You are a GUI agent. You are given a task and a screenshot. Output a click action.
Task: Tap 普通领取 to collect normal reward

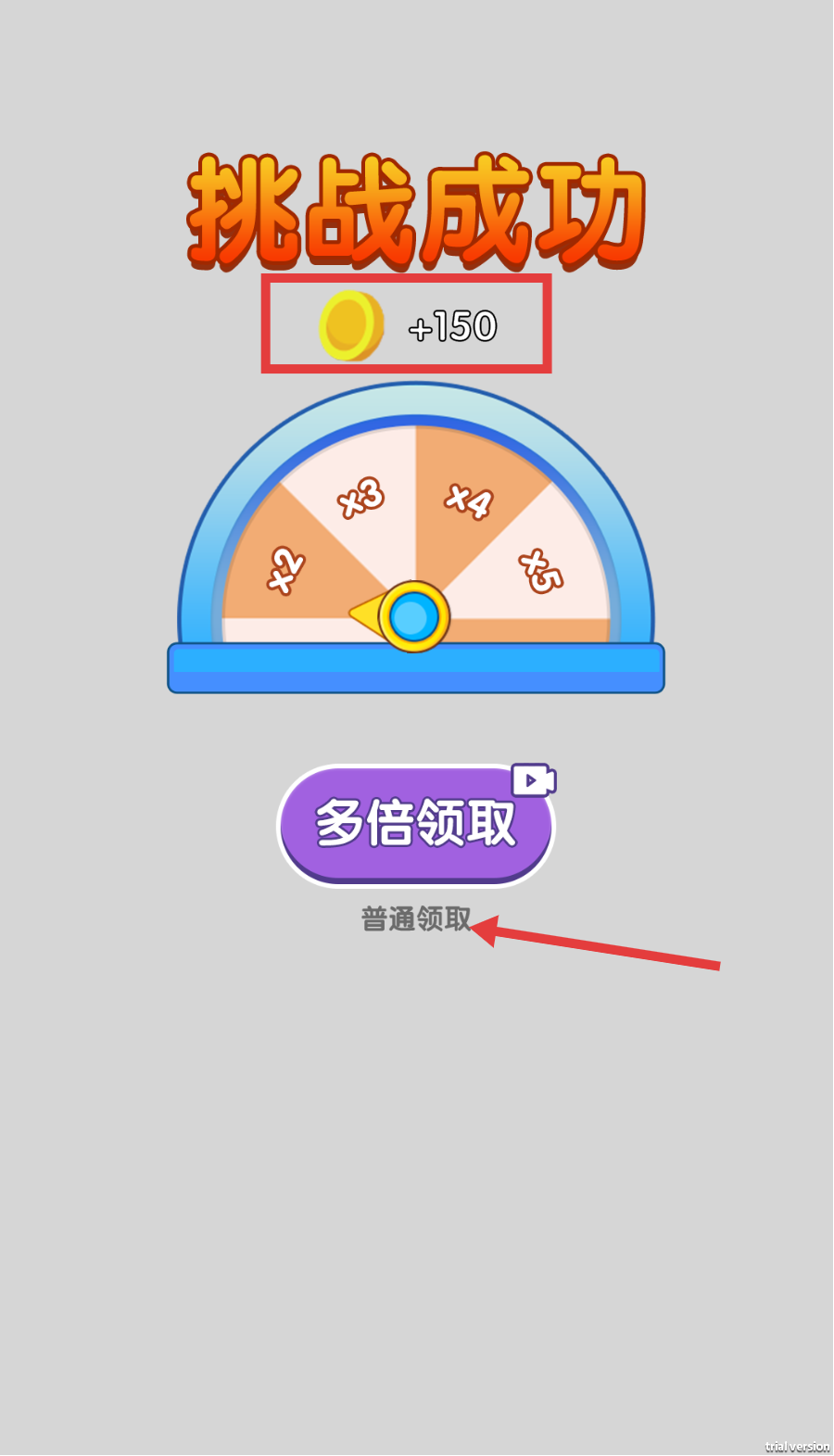(x=415, y=918)
